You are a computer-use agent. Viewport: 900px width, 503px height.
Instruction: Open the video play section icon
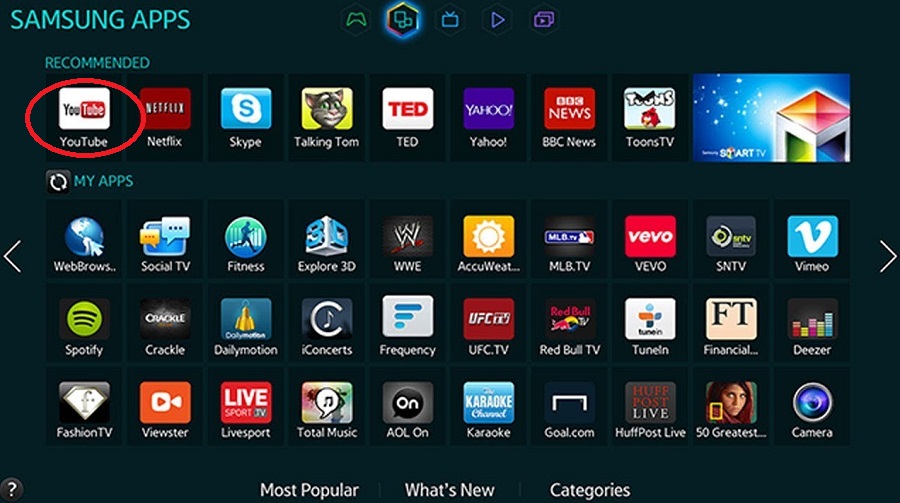click(x=497, y=19)
